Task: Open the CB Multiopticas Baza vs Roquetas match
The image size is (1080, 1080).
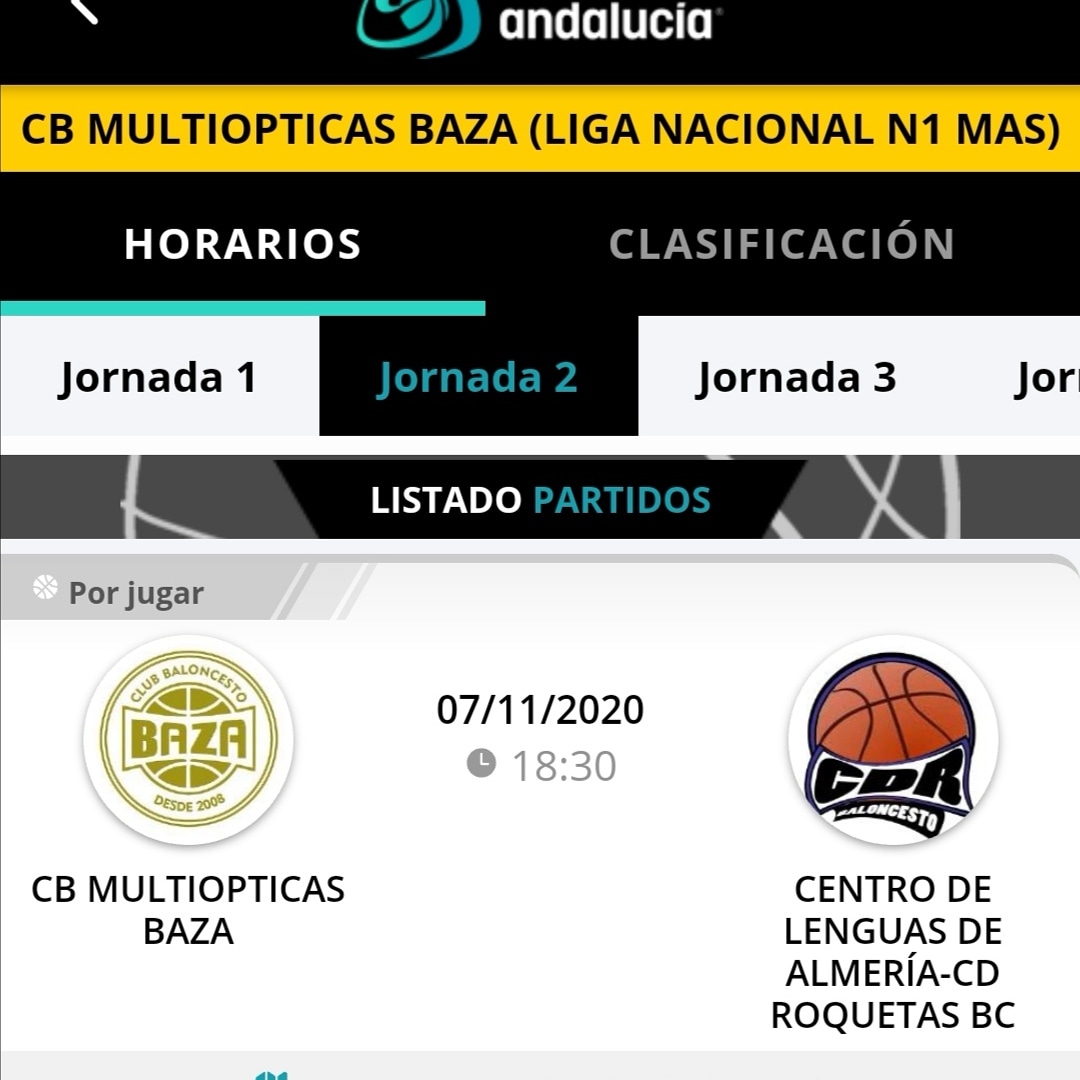Action: point(540,800)
